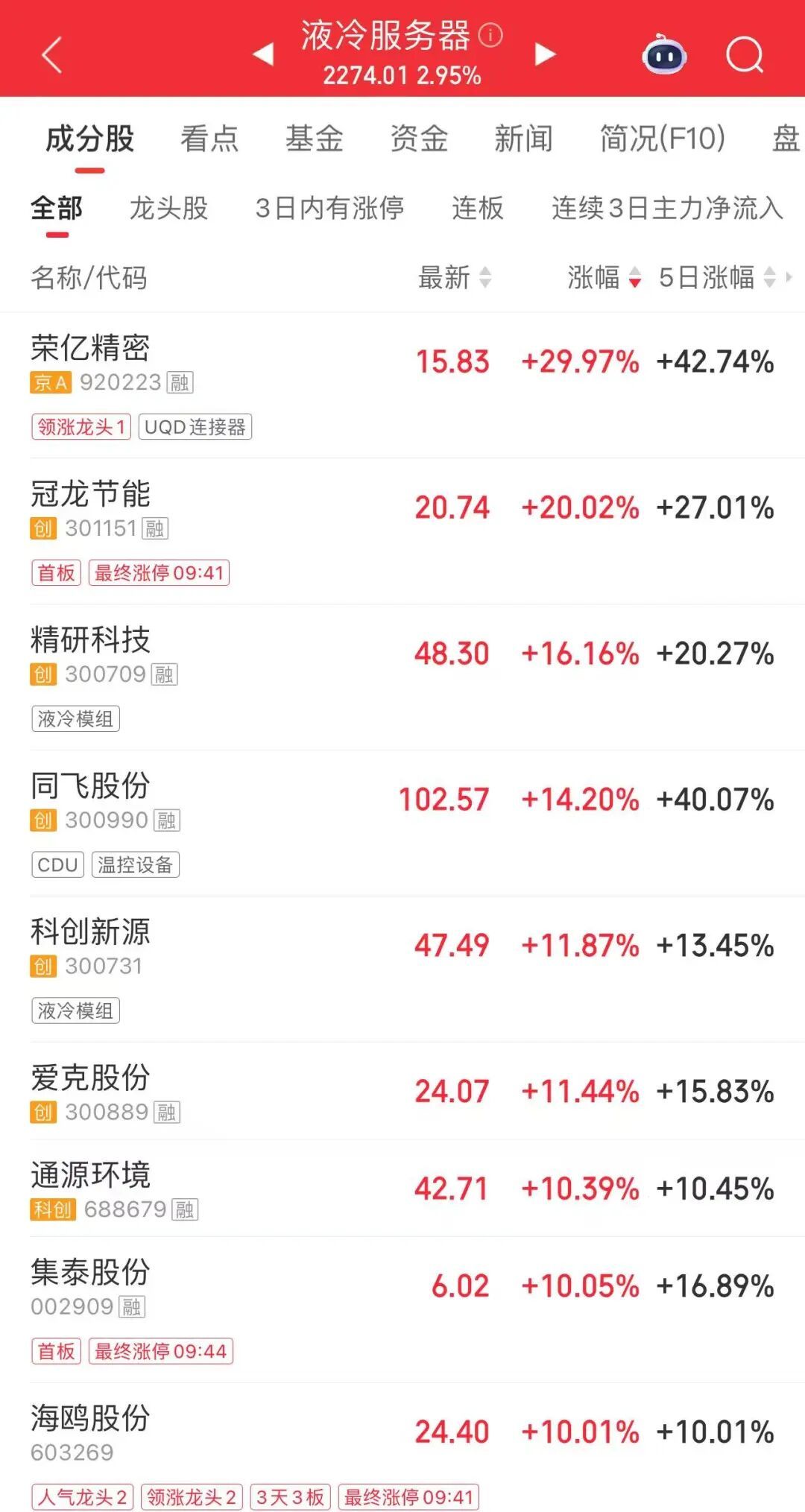Switch to the 基金 tab
805x1512 pixels.
point(314,139)
